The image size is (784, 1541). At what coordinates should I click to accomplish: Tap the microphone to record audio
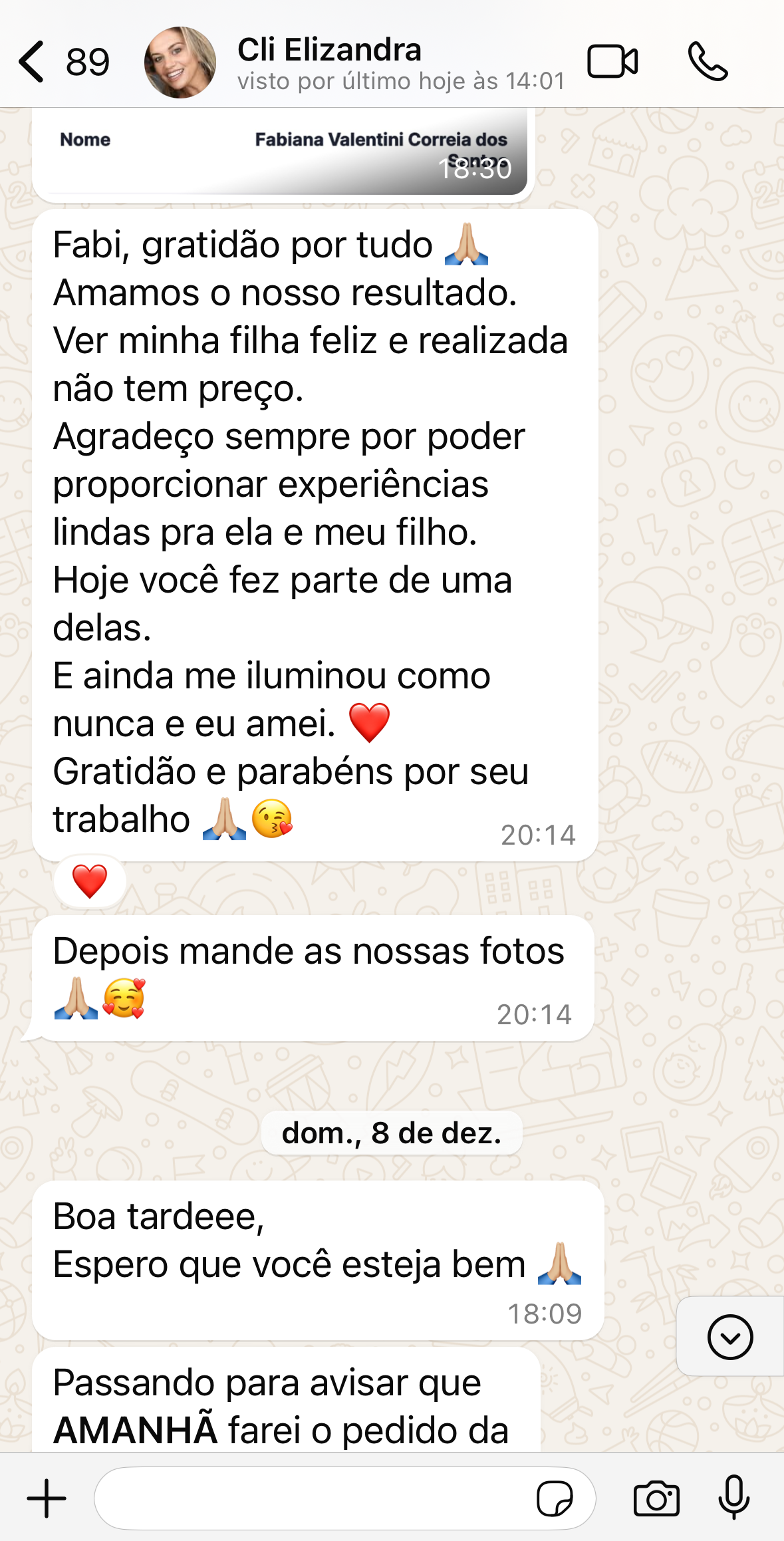click(x=734, y=1498)
